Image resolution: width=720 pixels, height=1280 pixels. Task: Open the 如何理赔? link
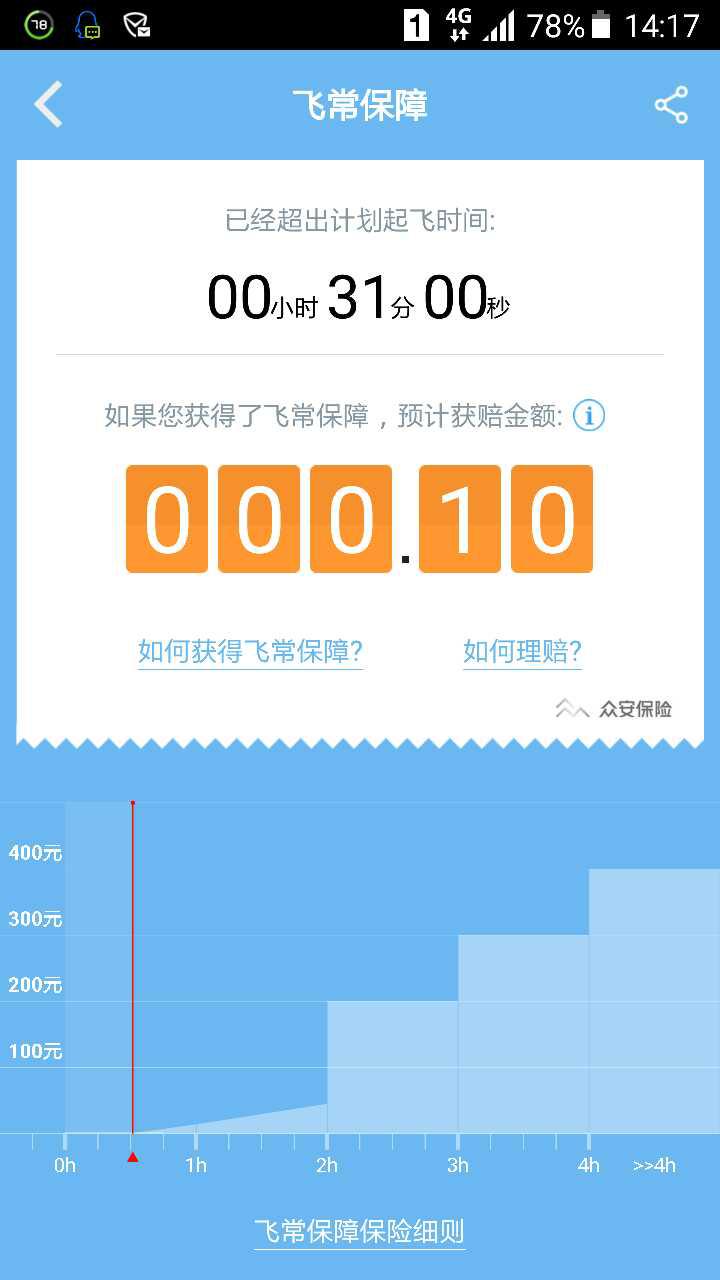click(x=522, y=652)
